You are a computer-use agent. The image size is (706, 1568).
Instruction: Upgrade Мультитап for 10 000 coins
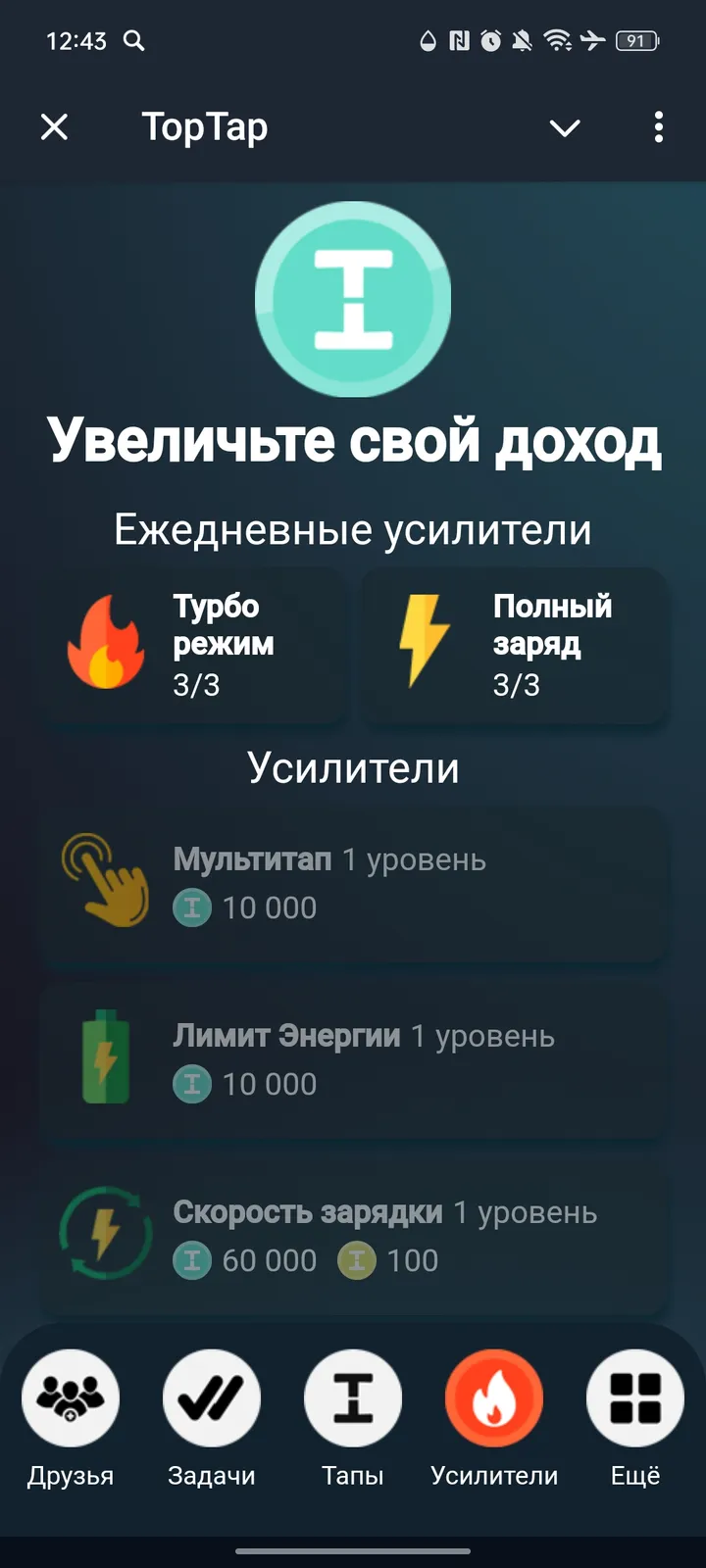tap(353, 882)
